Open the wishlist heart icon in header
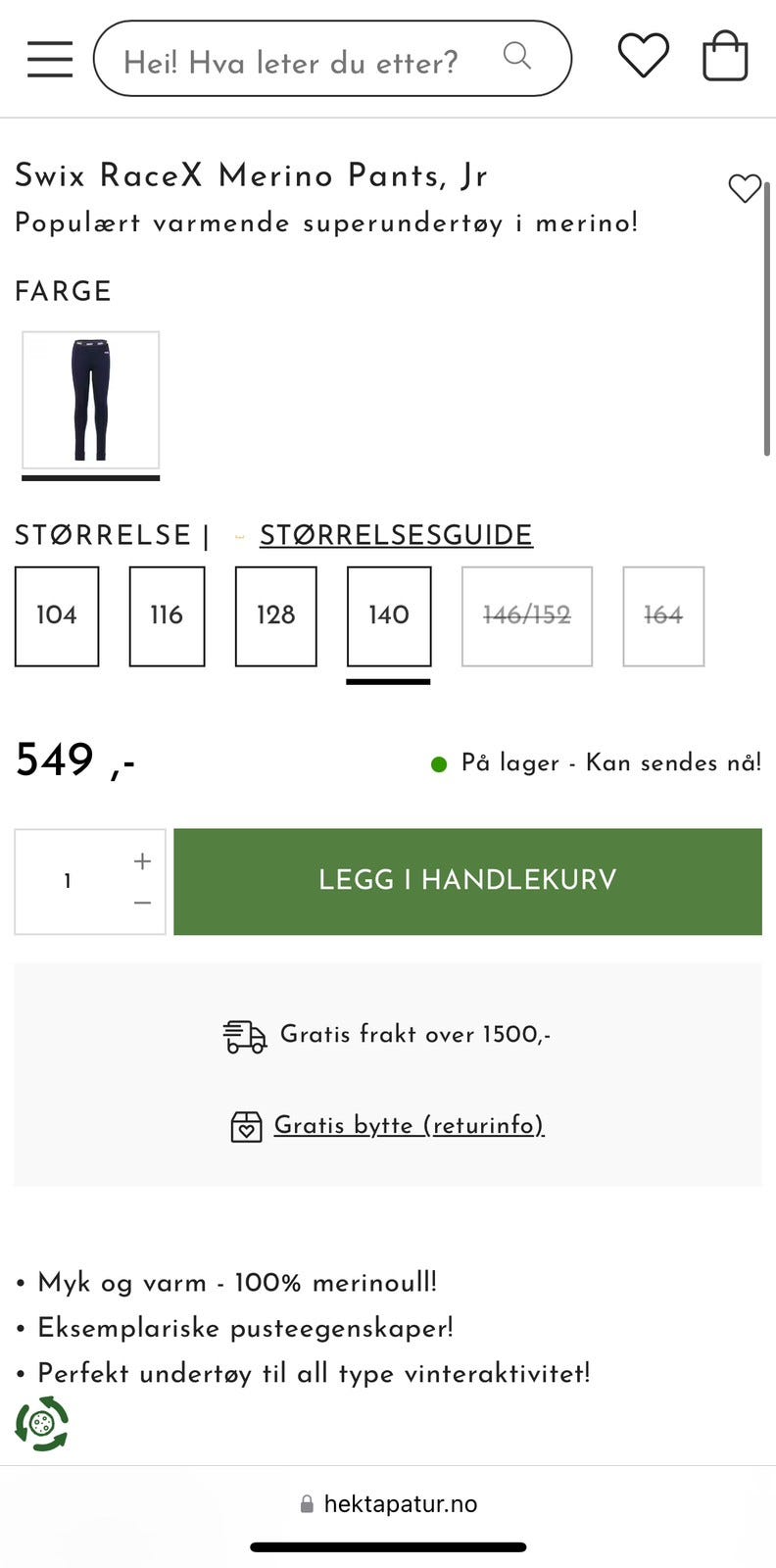This screenshot has height=1568, width=776. point(645,55)
